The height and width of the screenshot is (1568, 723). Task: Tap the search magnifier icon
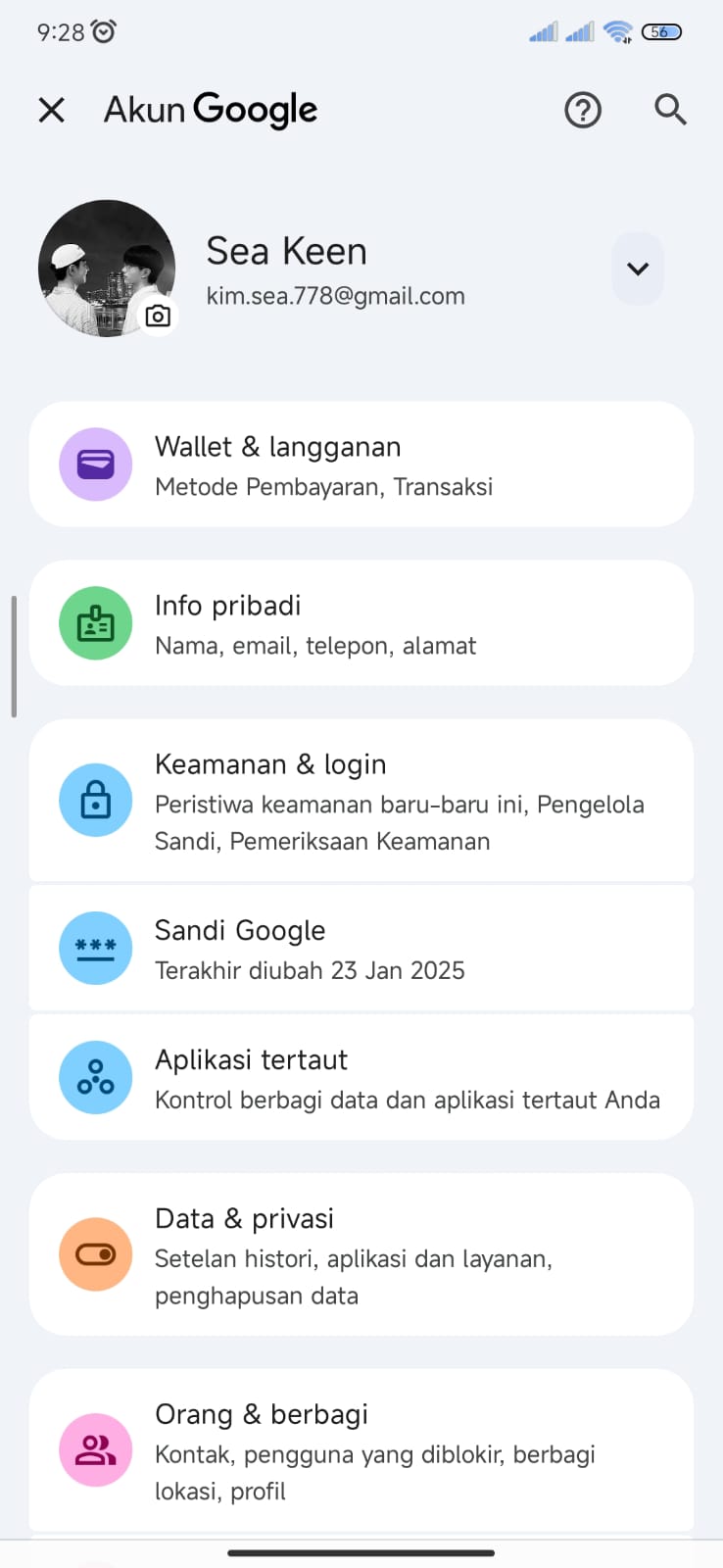point(670,110)
